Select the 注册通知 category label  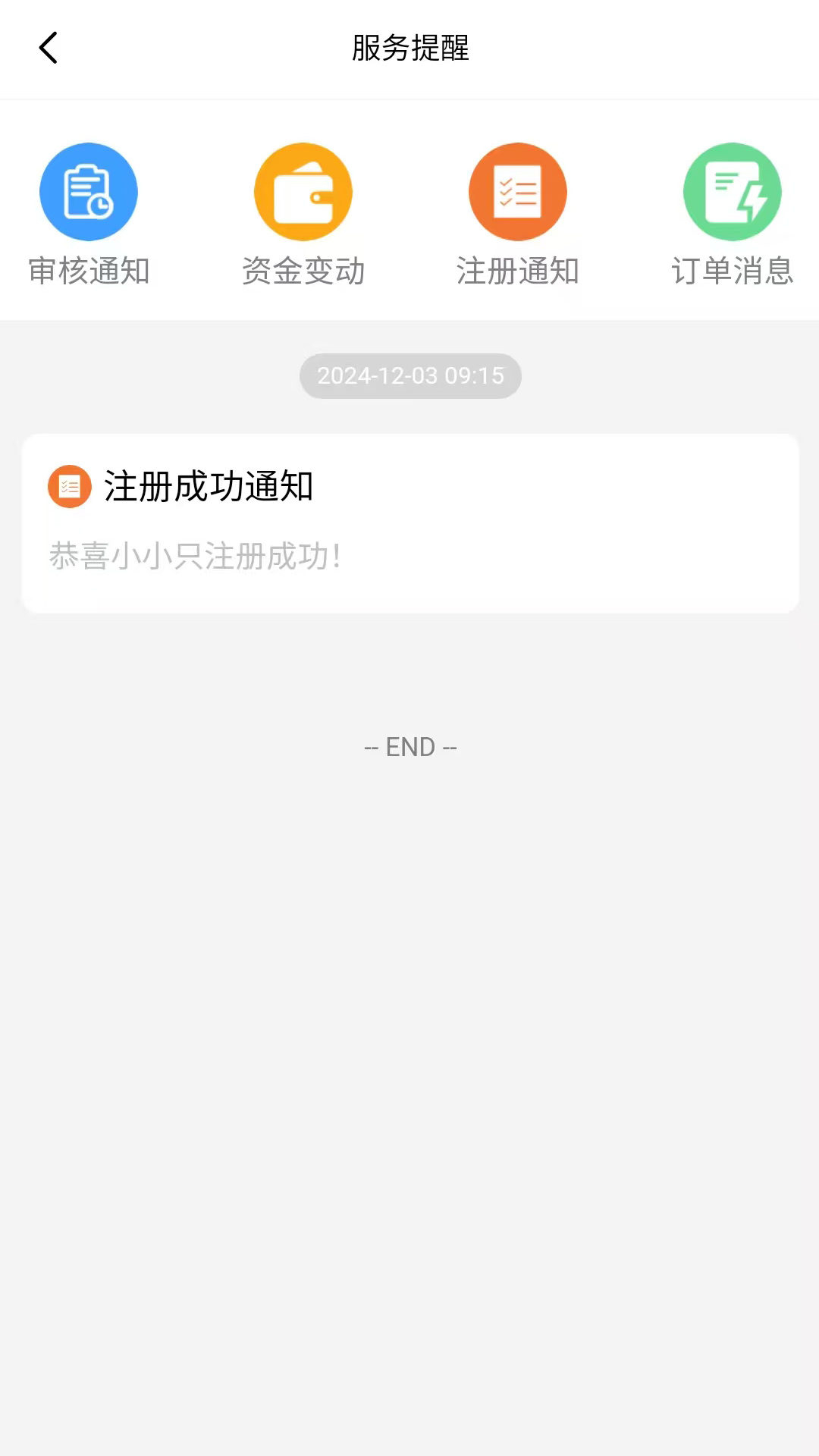[518, 271]
